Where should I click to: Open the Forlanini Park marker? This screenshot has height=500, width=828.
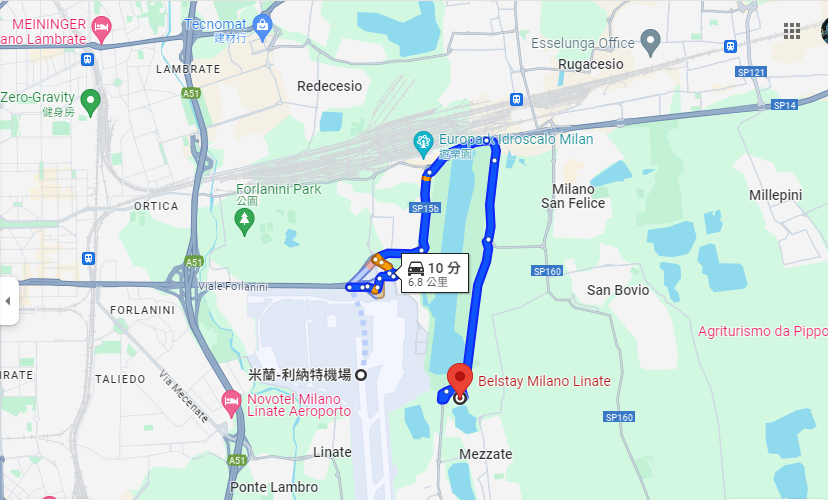244,222
